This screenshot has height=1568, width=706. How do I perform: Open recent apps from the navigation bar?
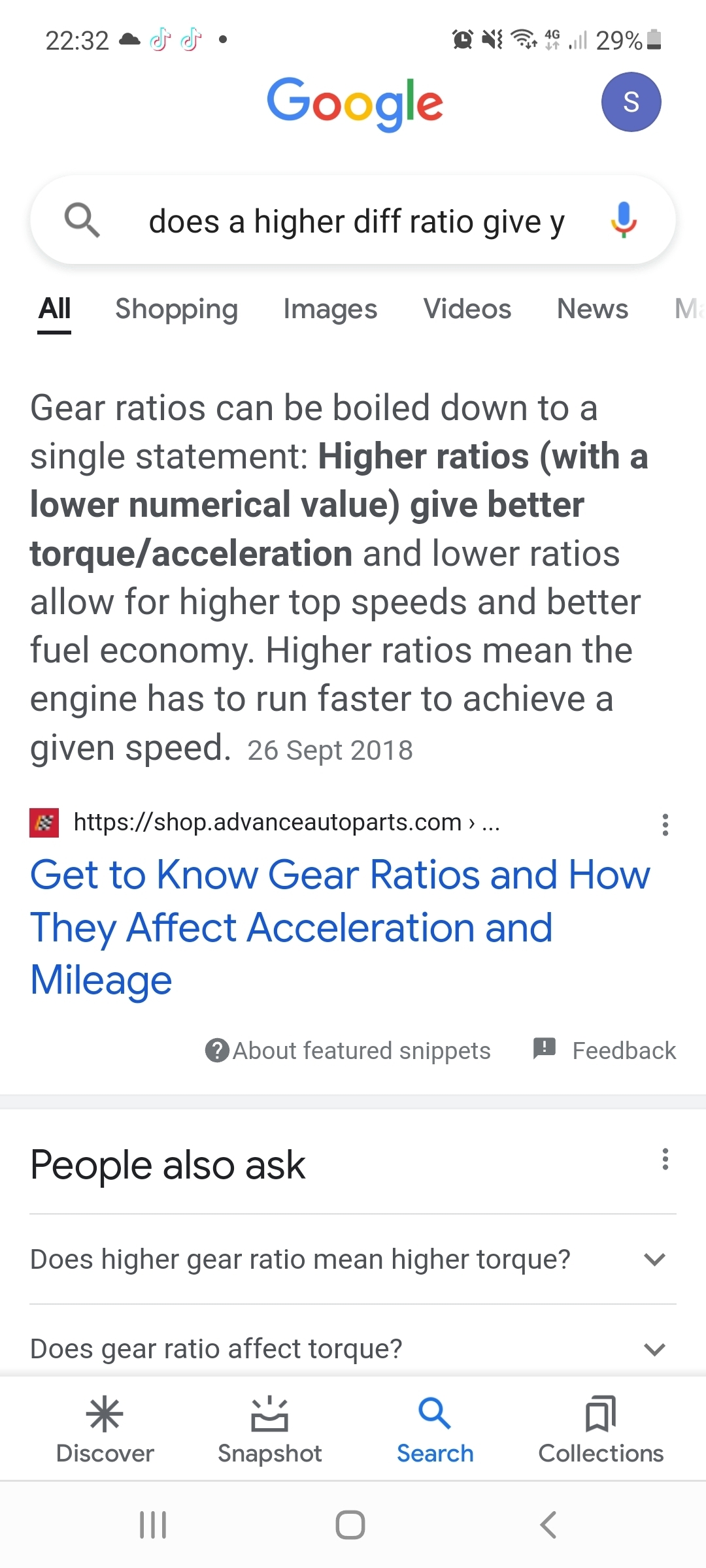153,1525
